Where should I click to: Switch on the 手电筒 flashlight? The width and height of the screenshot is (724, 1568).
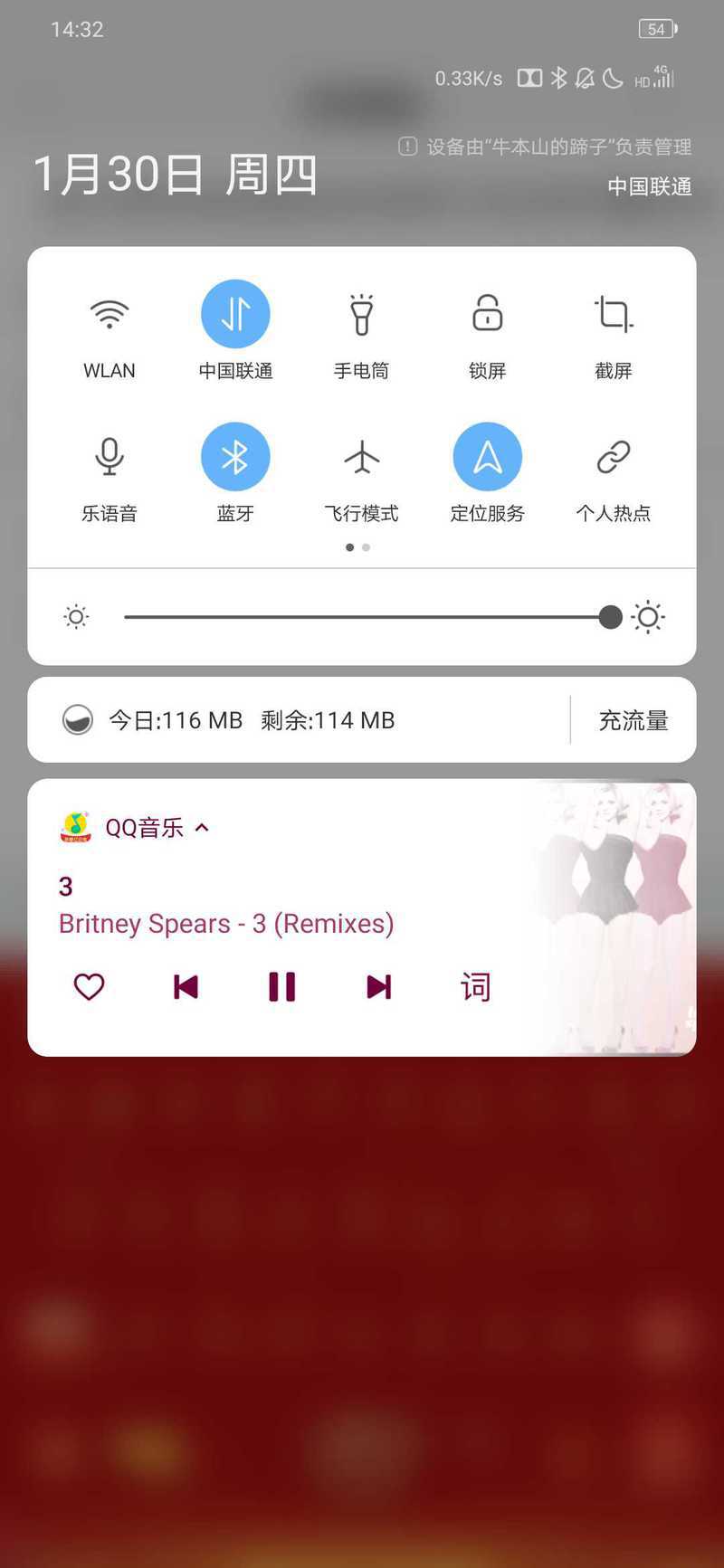361,314
